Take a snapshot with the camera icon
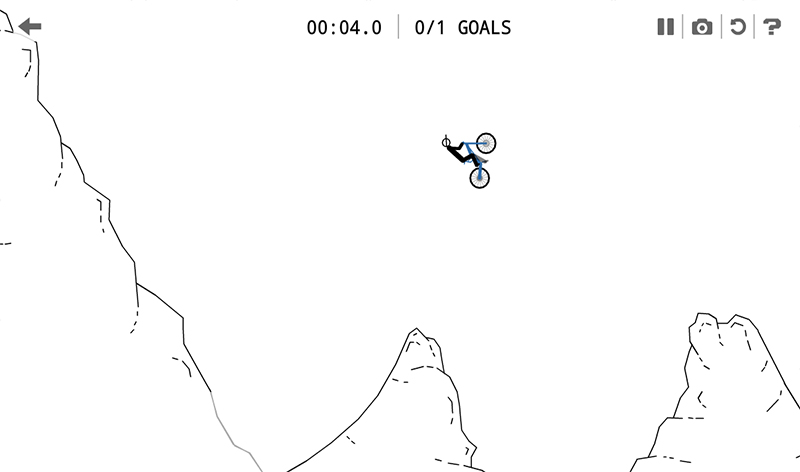Image resolution: width=800 pixels, height=472 pixels. (702, 27)
